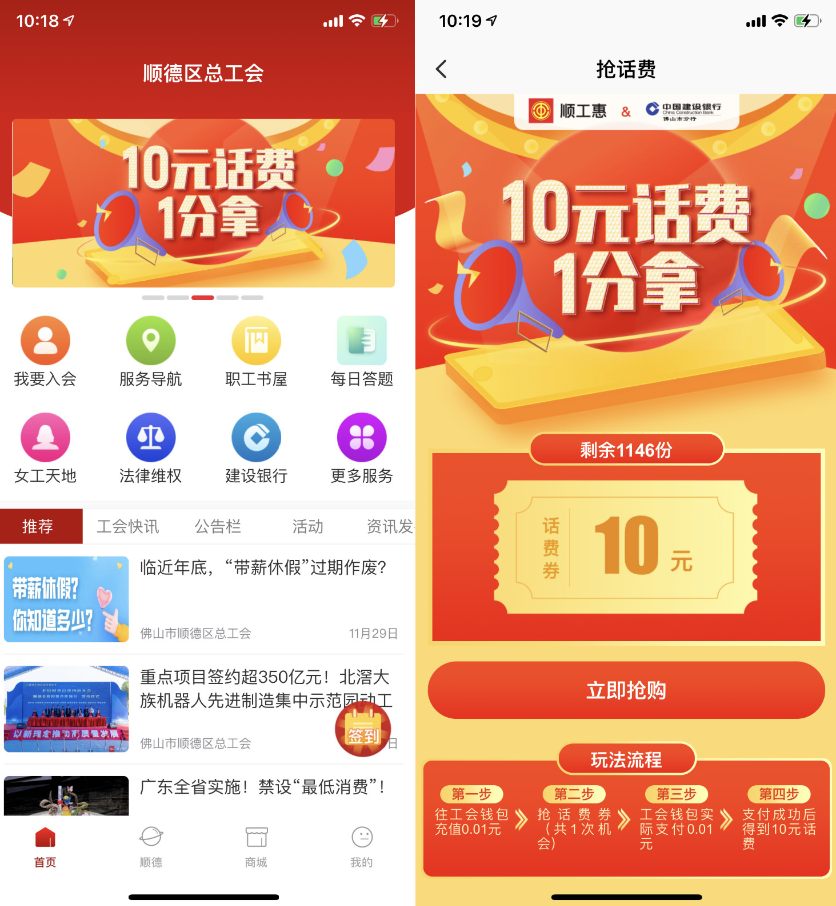Open 女工天地
836x906 pixels.
[45, 448]
